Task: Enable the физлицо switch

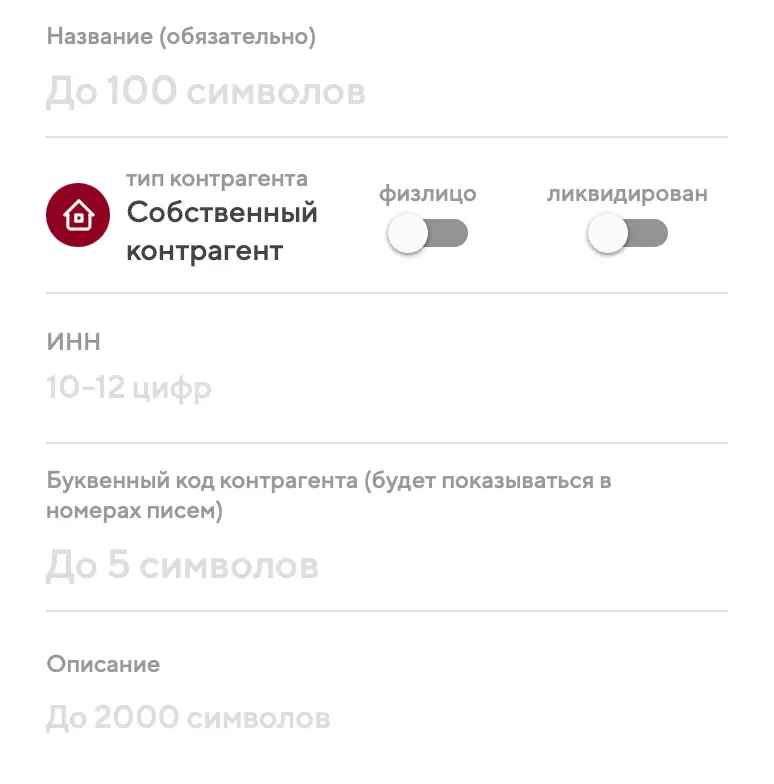Action: click(427, 236)
